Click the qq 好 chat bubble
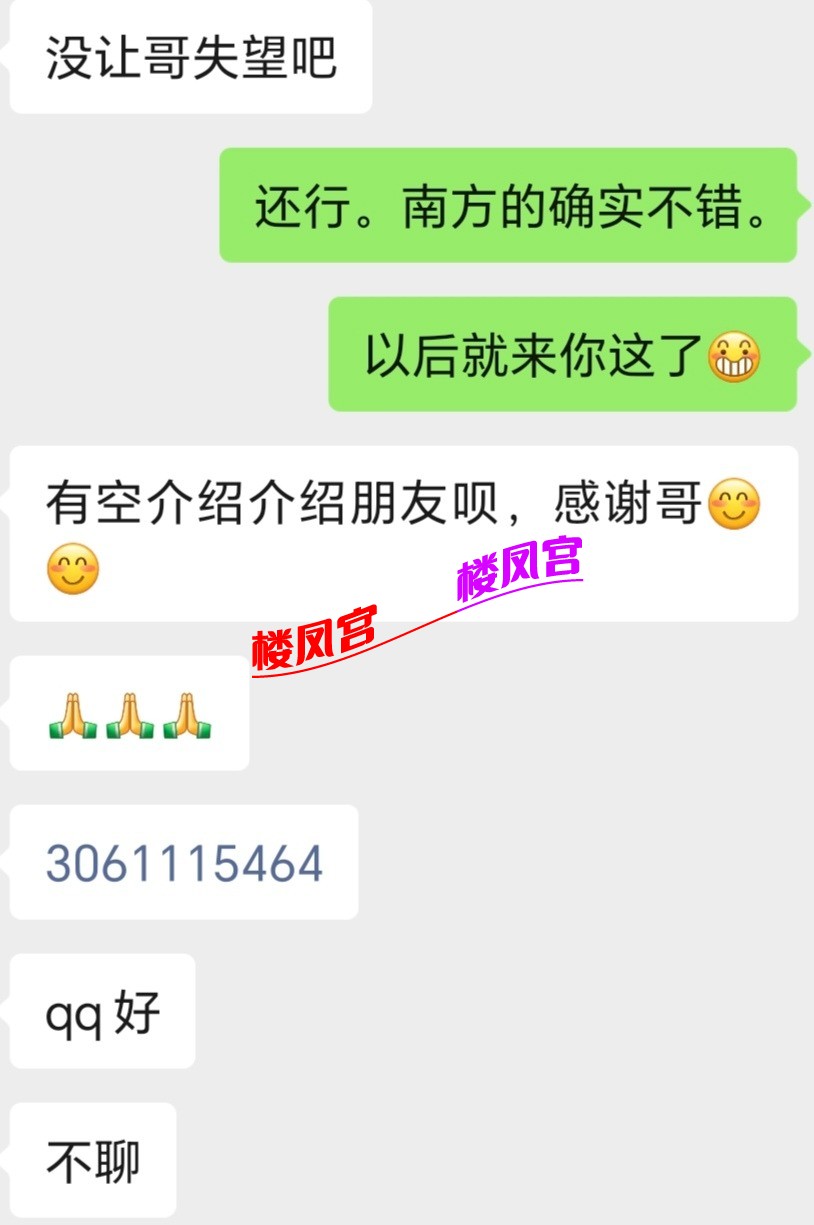The height and width of the screenshot is (1225, 814). (x=100, y=1010)
